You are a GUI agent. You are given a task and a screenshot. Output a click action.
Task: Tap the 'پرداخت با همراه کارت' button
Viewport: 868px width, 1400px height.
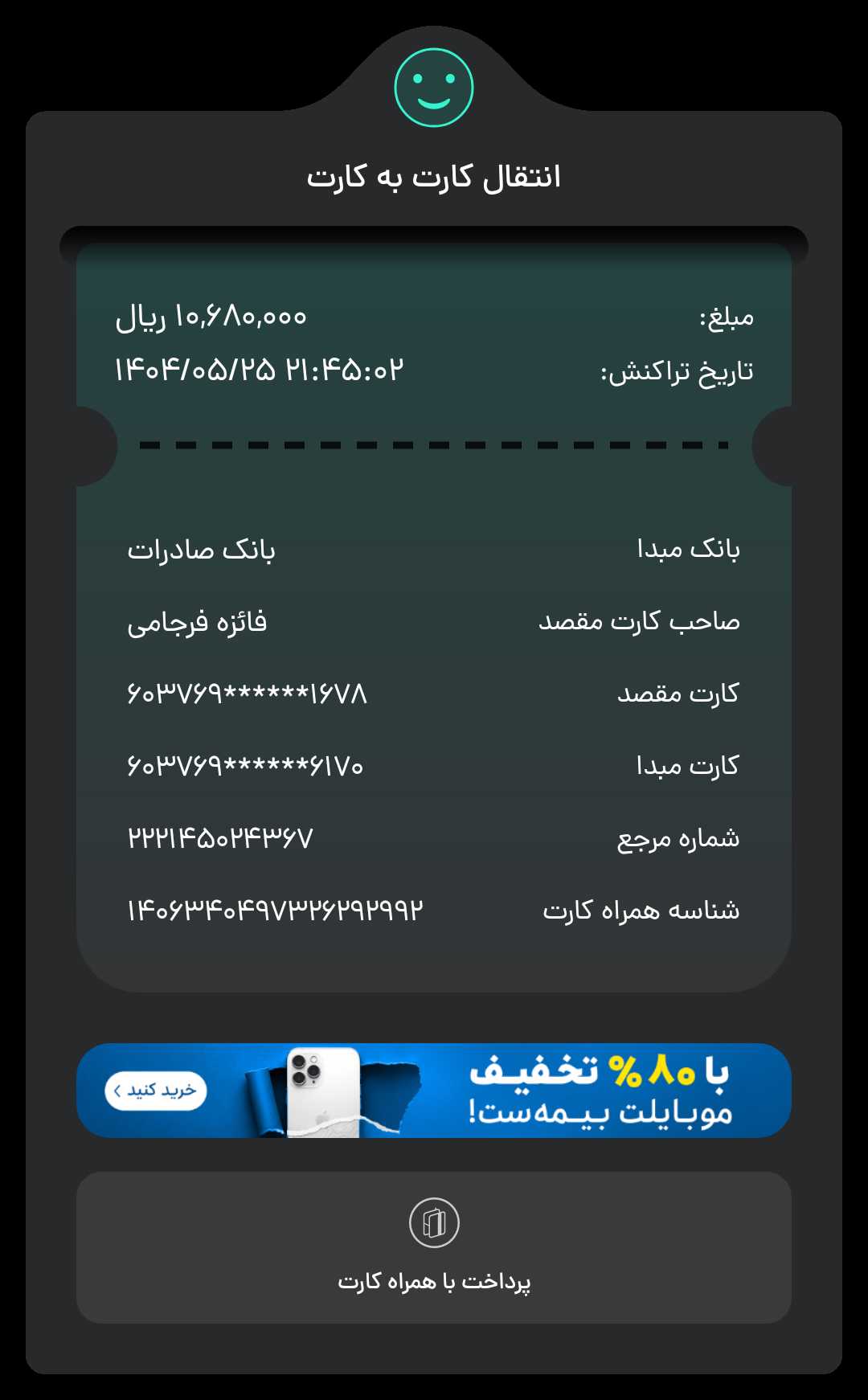pos(434,1246)
